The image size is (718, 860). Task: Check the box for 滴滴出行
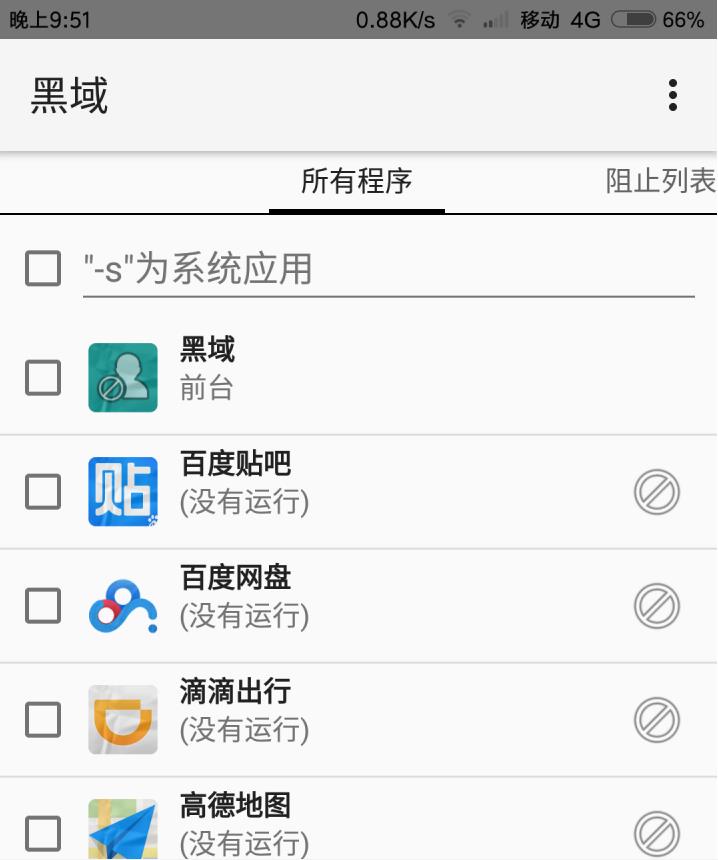point(43,720)
